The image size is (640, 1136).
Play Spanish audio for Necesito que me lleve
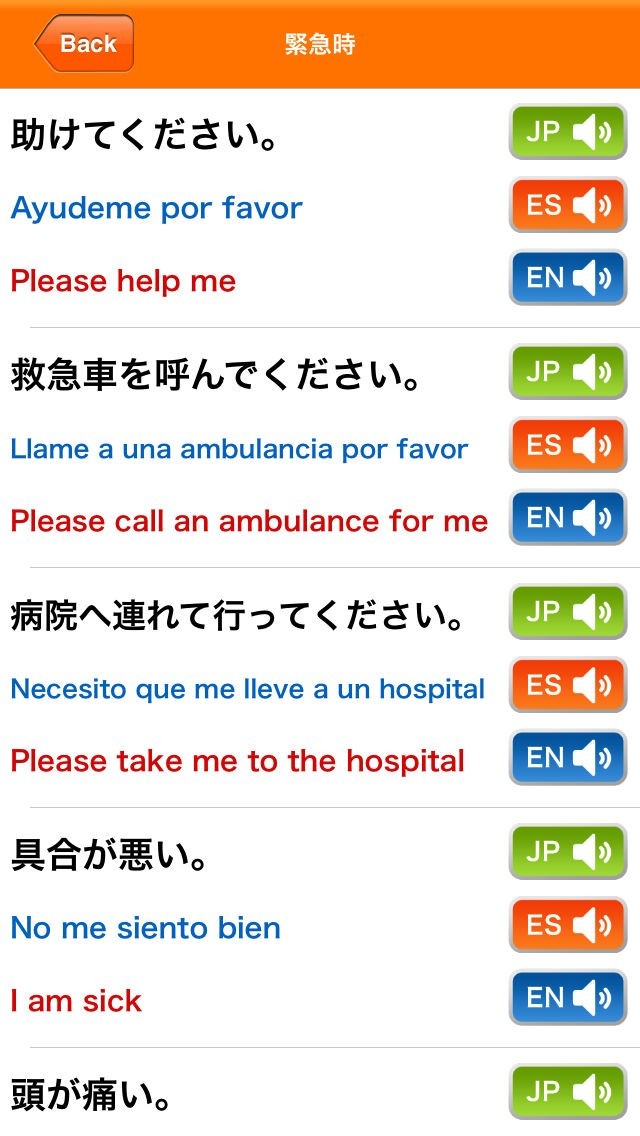click(x=568, y=686)
